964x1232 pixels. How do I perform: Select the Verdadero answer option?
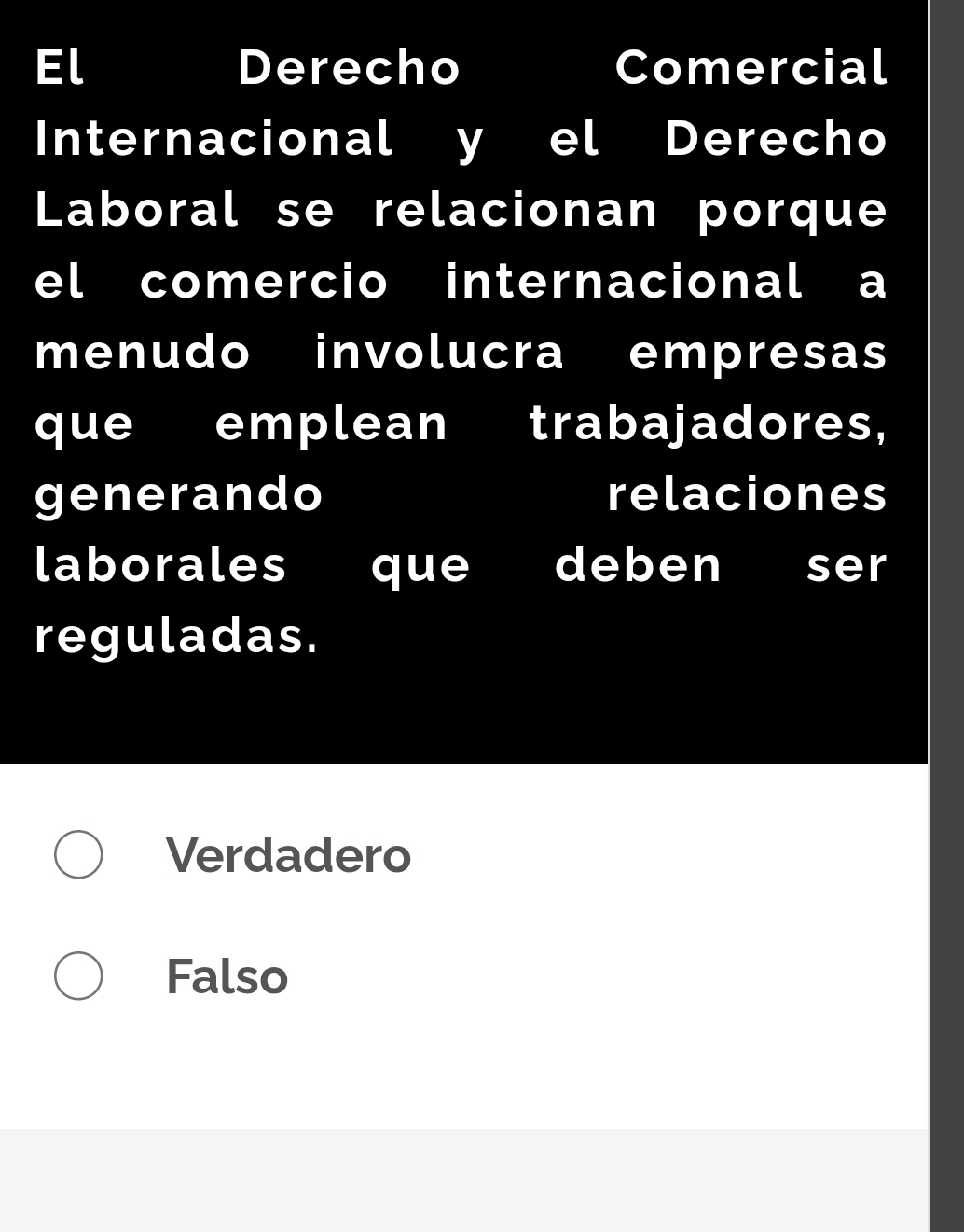click(x=78, y=854)
